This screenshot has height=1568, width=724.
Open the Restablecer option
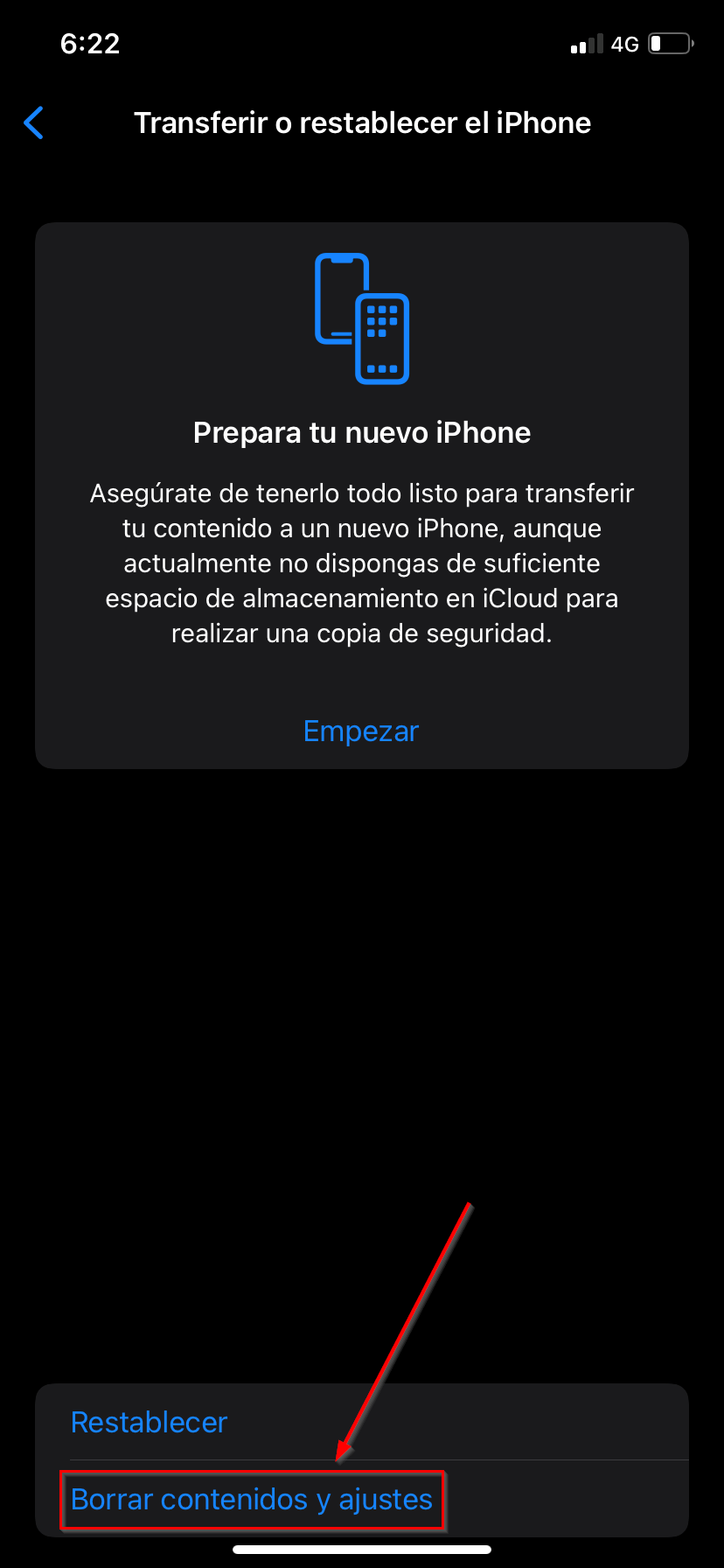tap(362, 1422)
